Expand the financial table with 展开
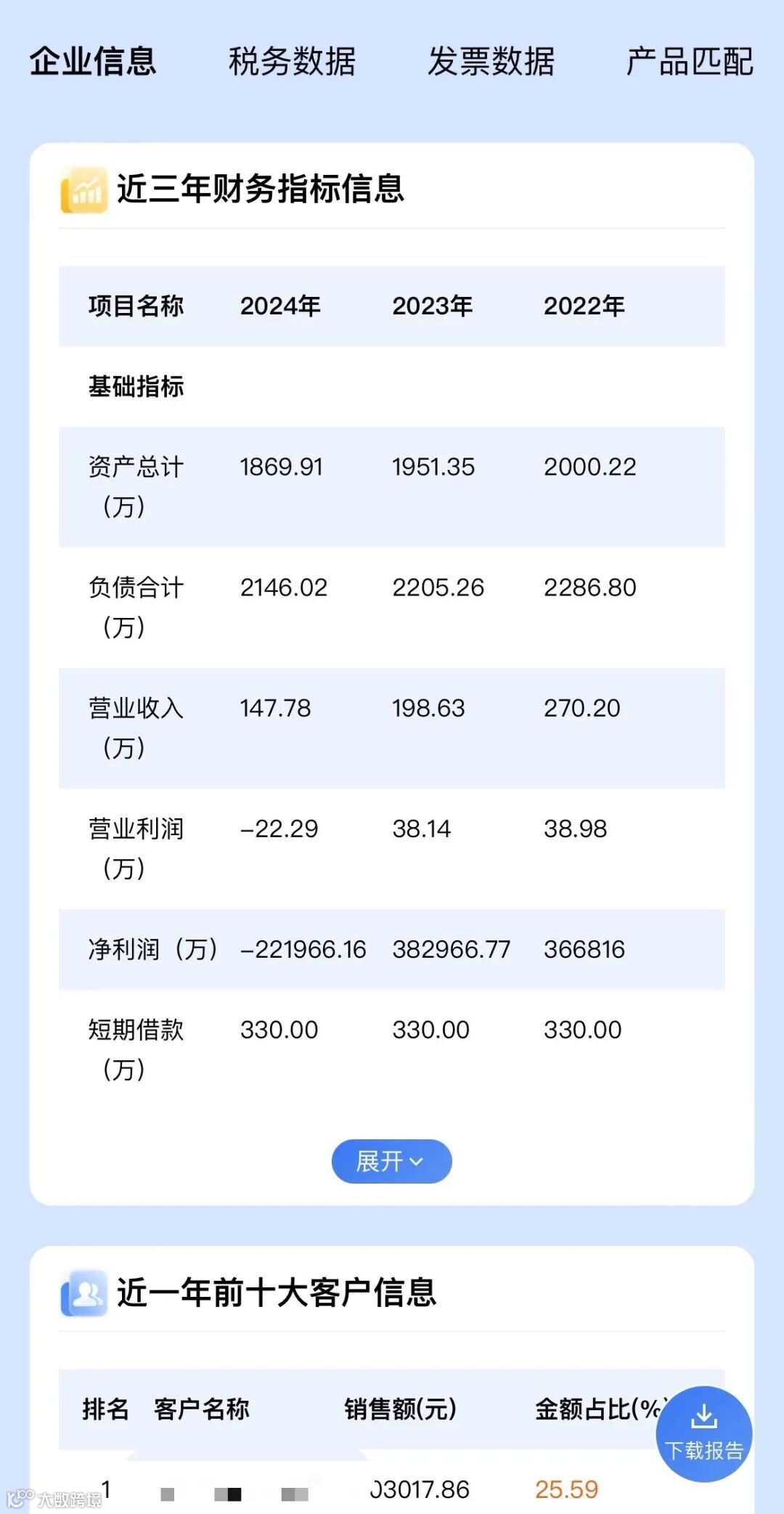The height and width of the screenshot is (1514, 784). point(391,1161)
